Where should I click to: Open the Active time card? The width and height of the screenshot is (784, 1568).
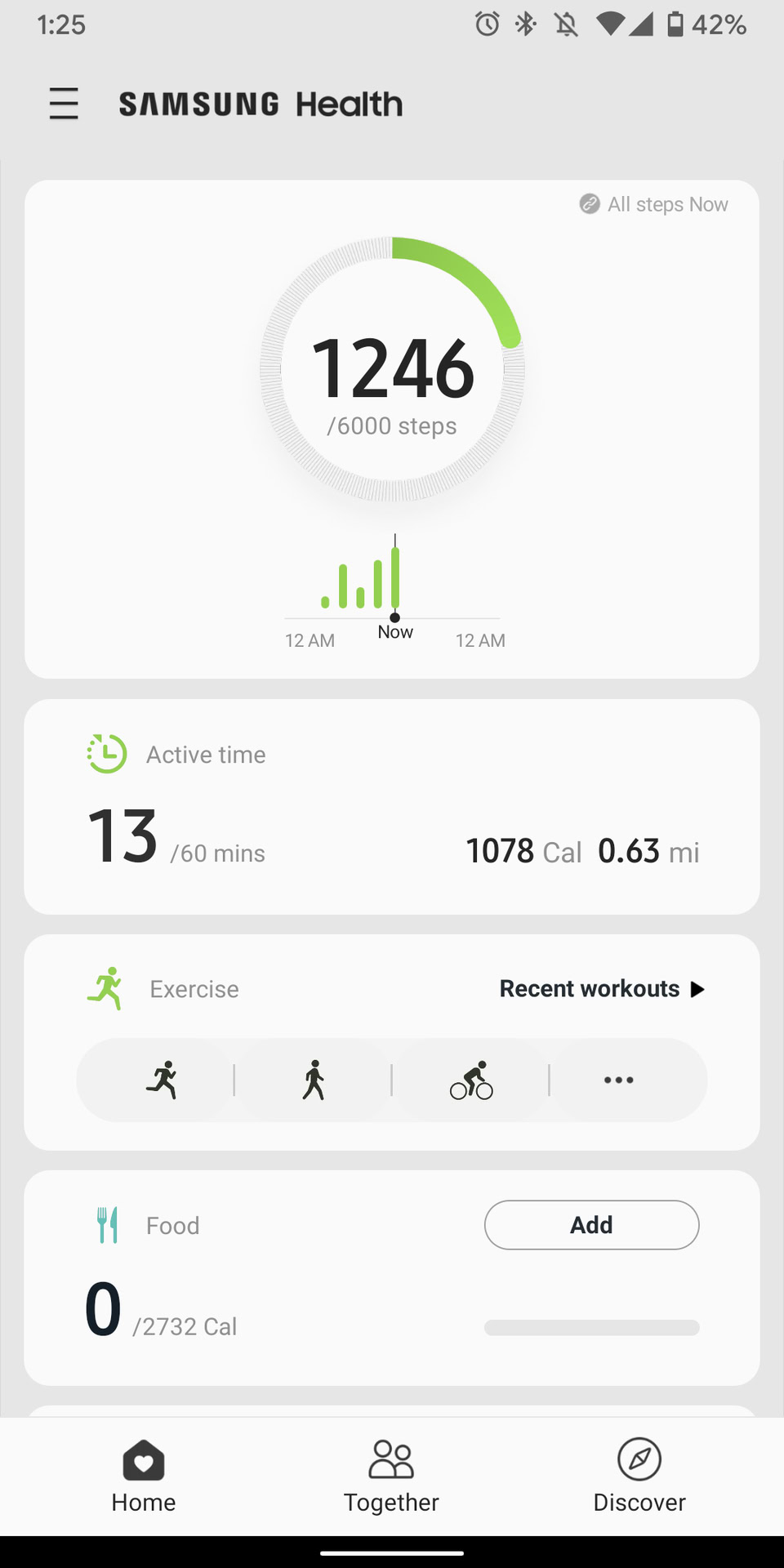392,806
